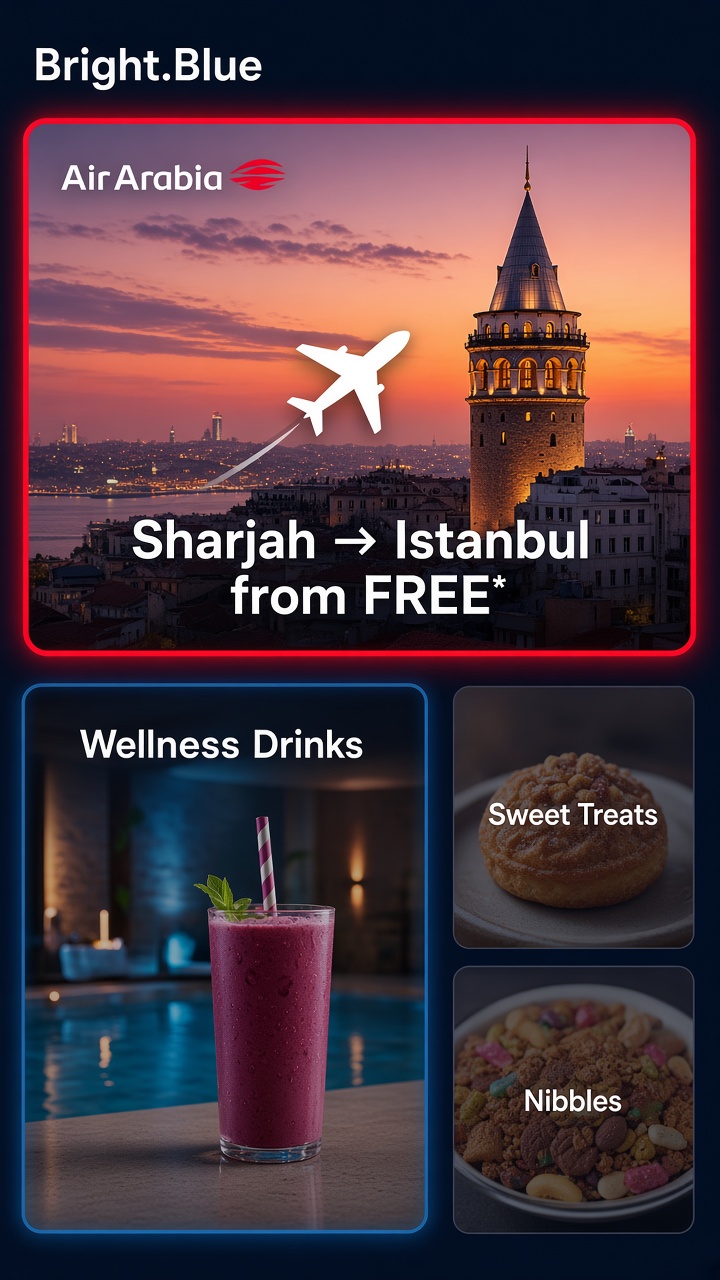
Task: Browse the Sweet Treats tile
Action: (x=573, y=816)
